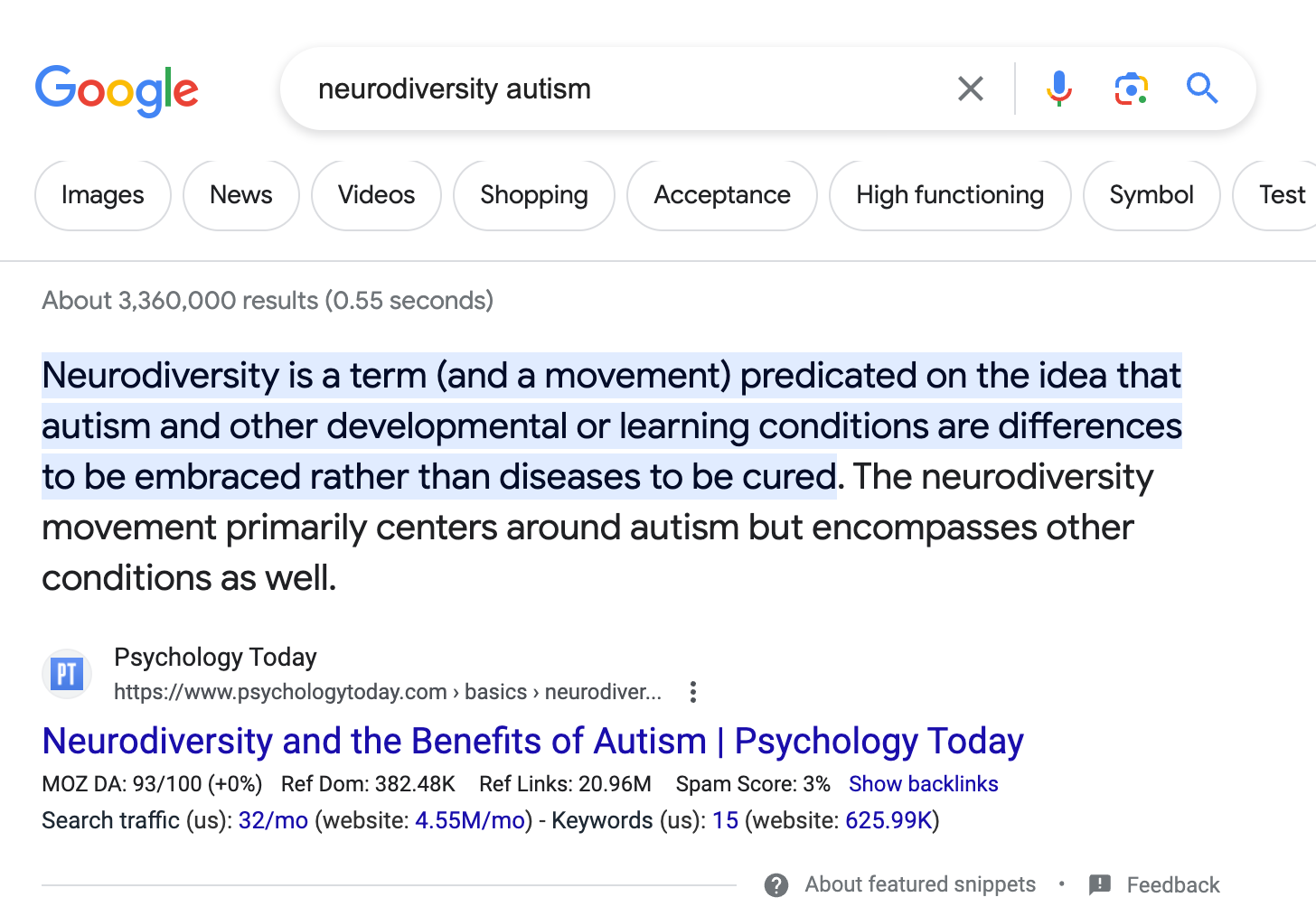The height and width of the screenshot is (916, 1316).
Task: Open Neurodiversity and the Benefits of Autism result
Action: (x=532, y=741)
